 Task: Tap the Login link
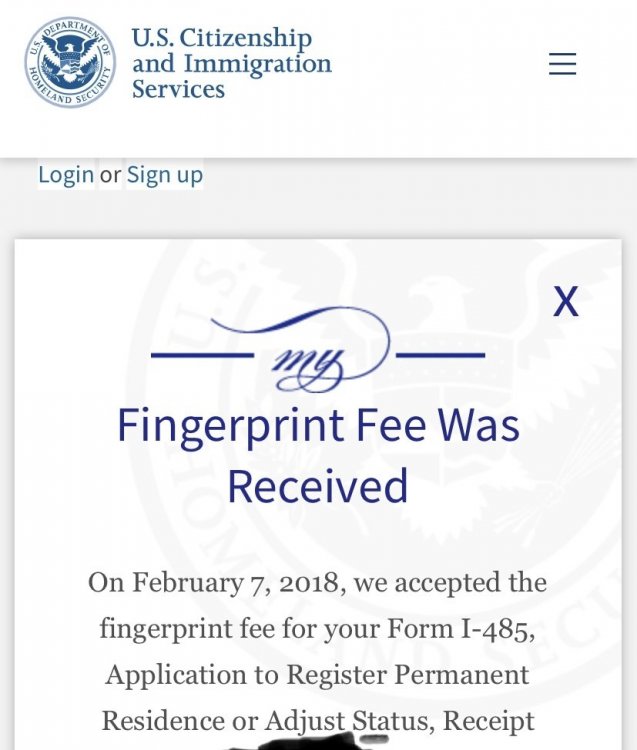66,175
